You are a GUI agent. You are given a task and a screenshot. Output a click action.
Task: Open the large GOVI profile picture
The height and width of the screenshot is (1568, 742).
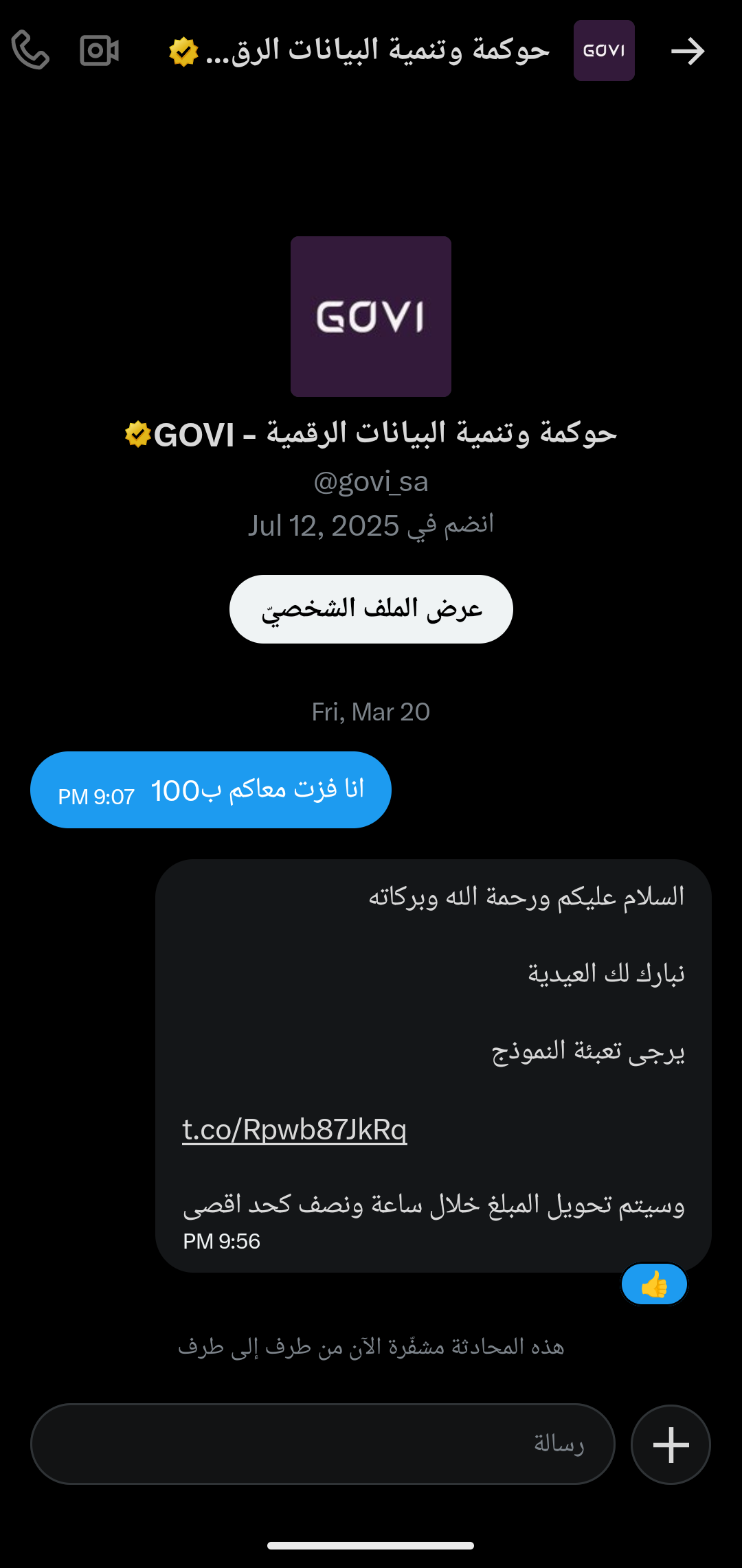tap(371, 317)
